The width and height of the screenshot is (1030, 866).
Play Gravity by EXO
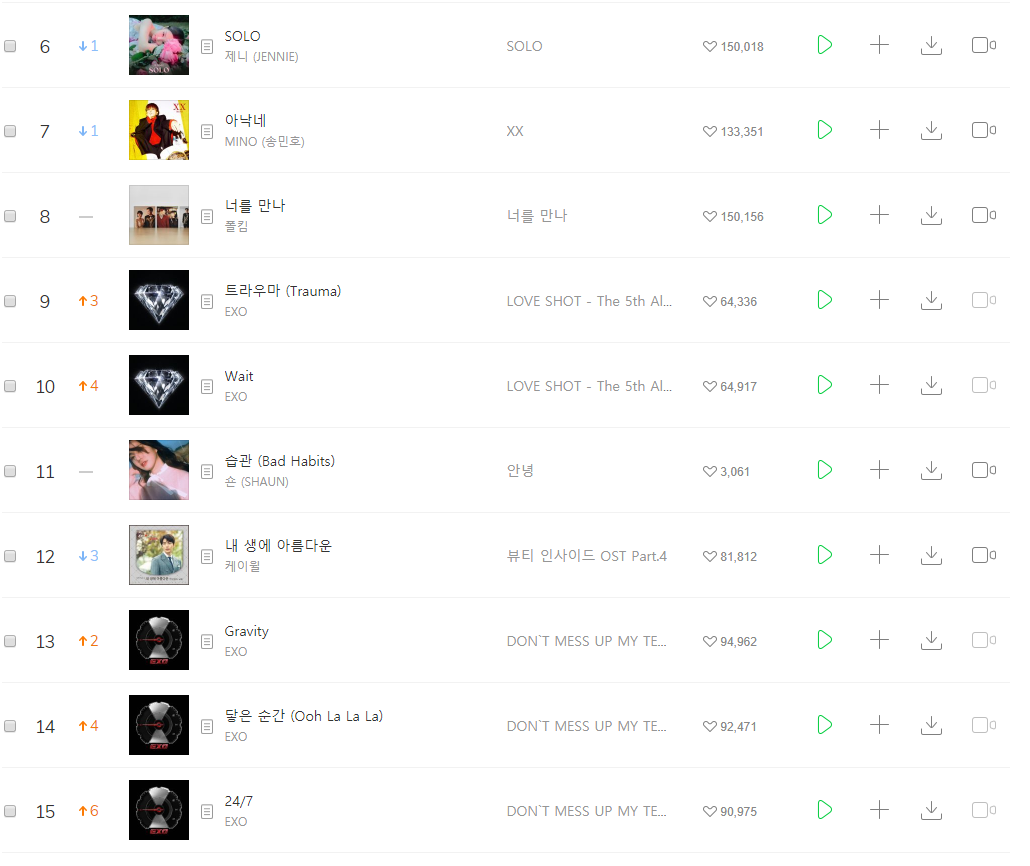click(824, 640)
